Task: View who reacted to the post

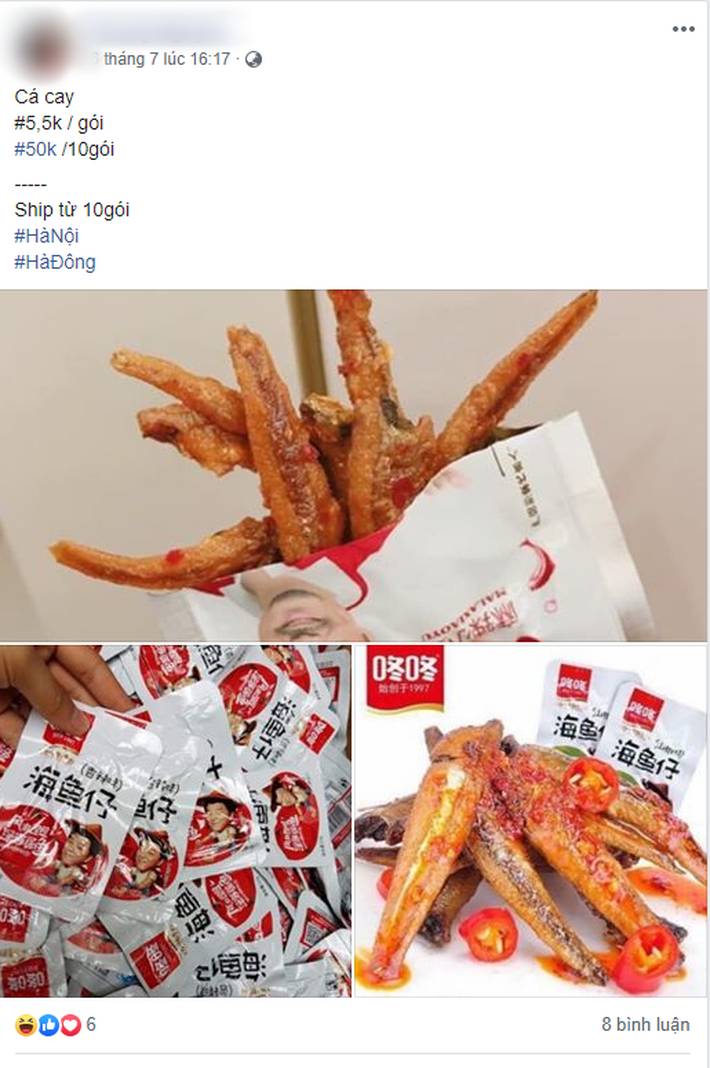Action: point(55,1024)
